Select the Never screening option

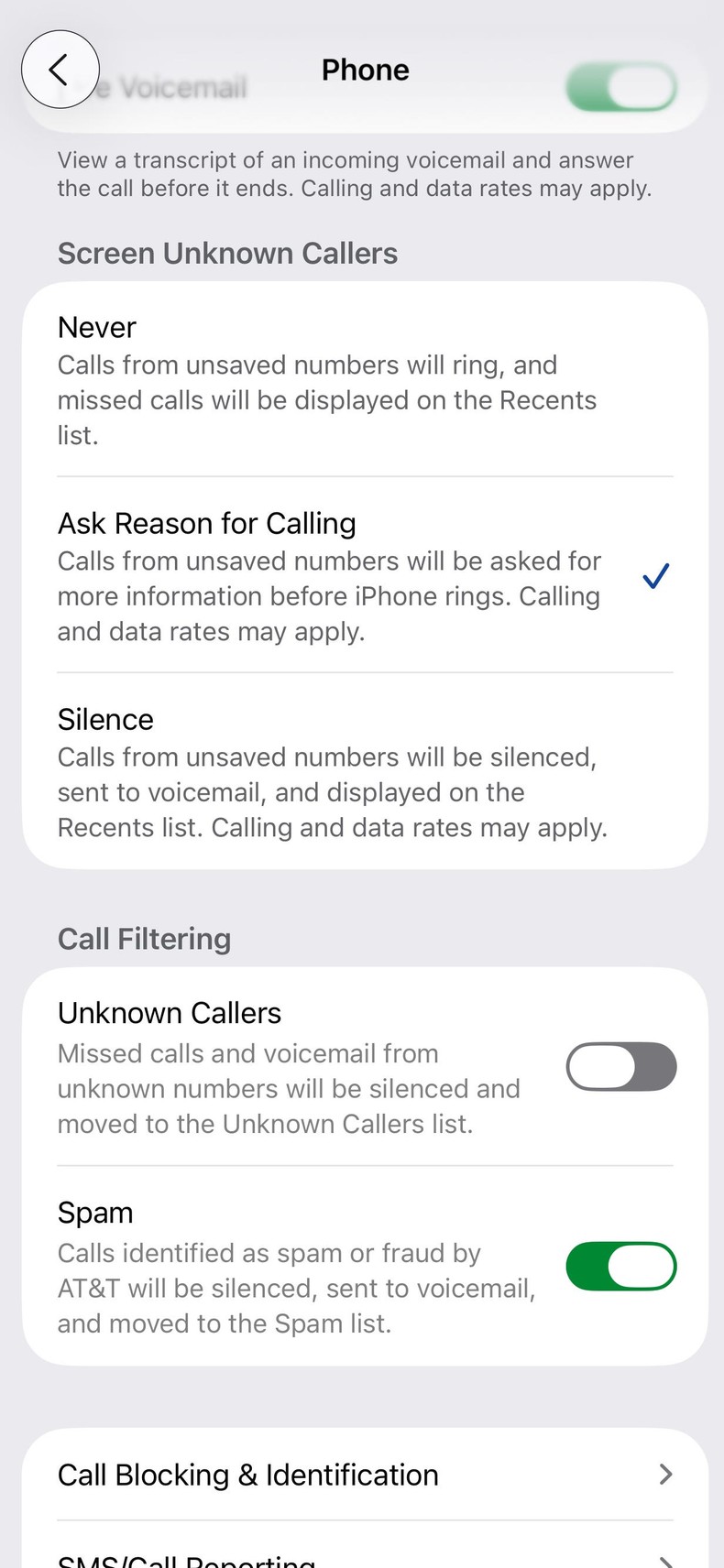(x=275, y=380)
